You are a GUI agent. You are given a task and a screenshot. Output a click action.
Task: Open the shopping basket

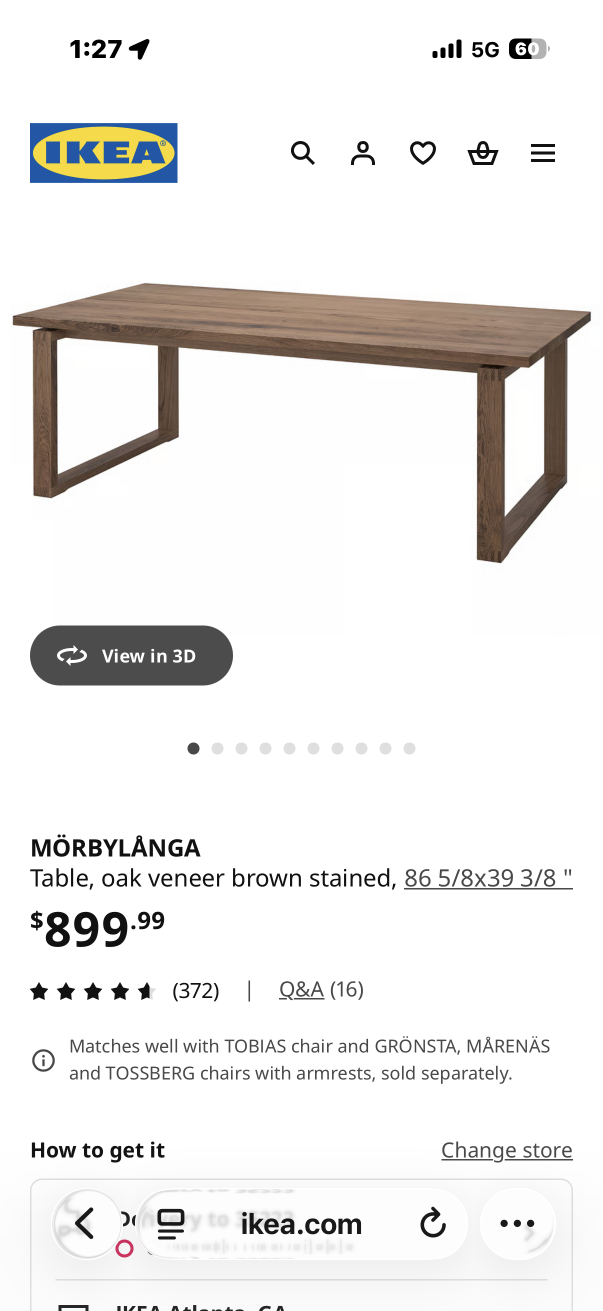[483, 153]
